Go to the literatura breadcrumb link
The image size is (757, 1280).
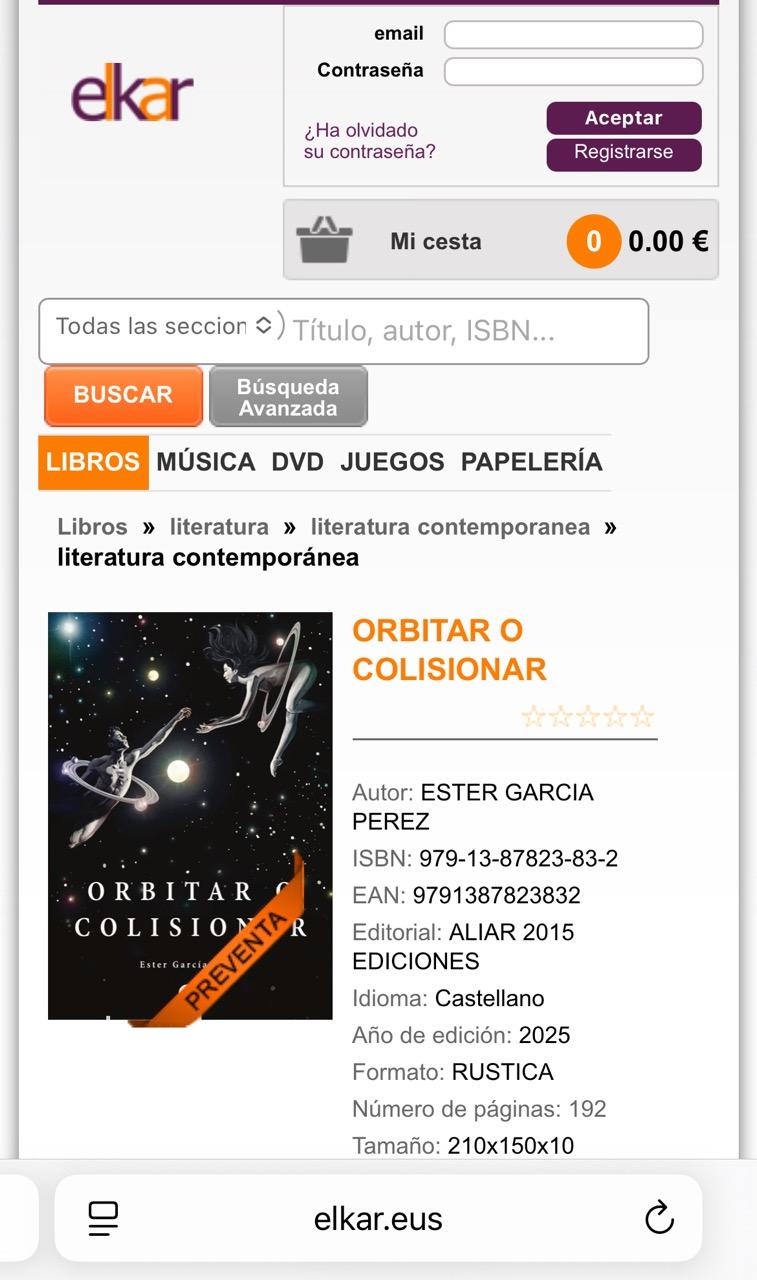coord(219,527)
